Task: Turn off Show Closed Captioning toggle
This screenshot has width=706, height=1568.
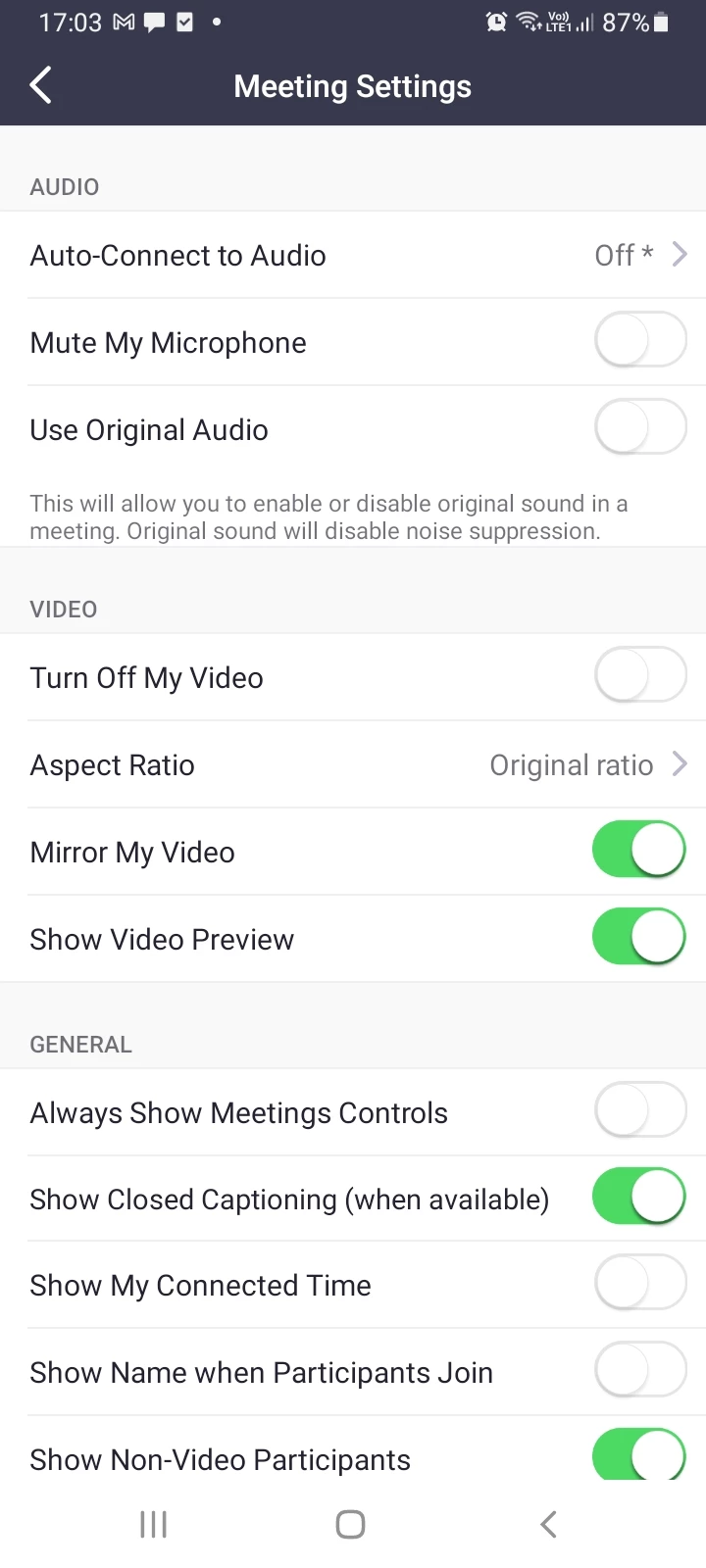Action: [x=639, y=1198]
